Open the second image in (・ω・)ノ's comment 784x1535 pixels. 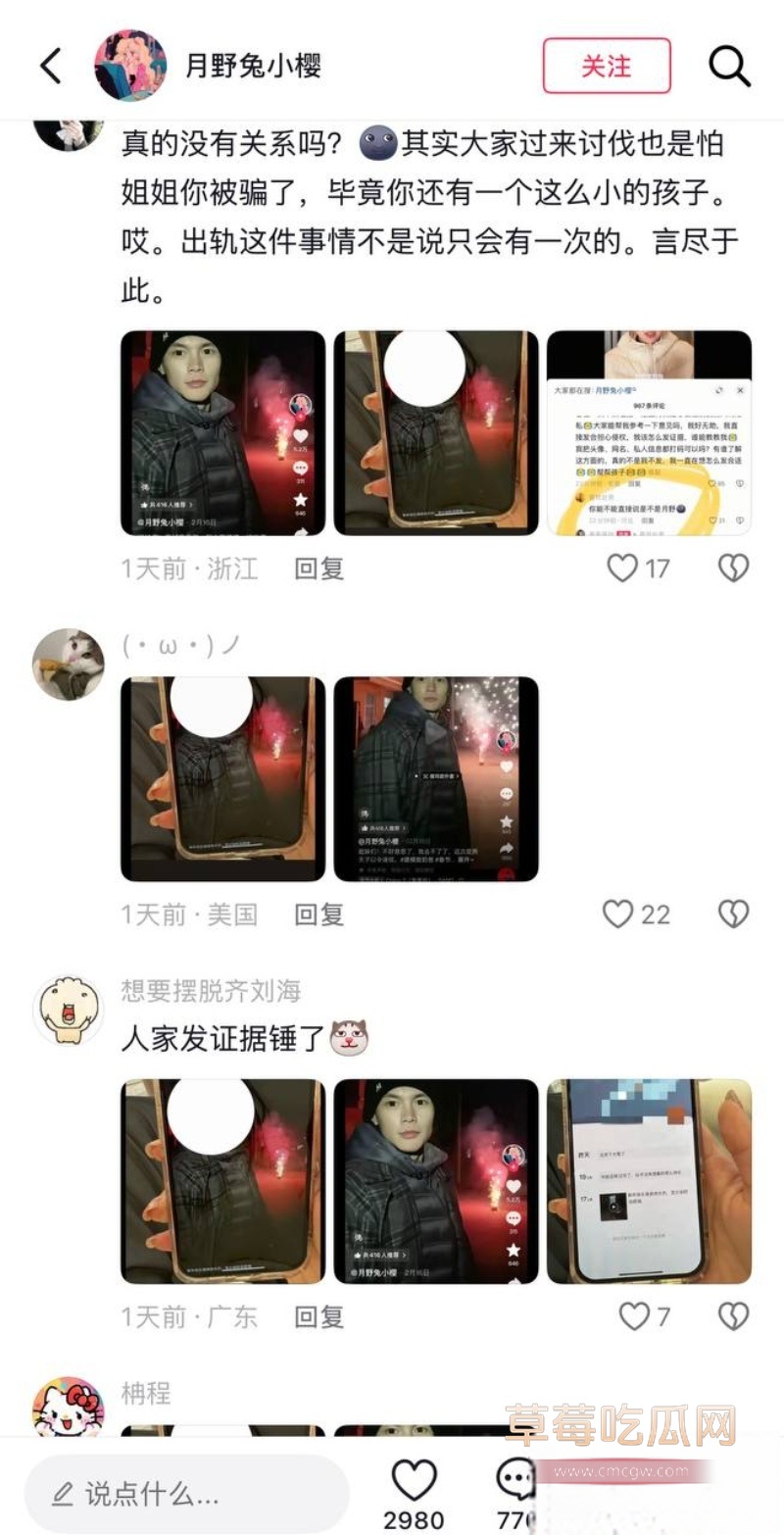[x=436, y=779]
